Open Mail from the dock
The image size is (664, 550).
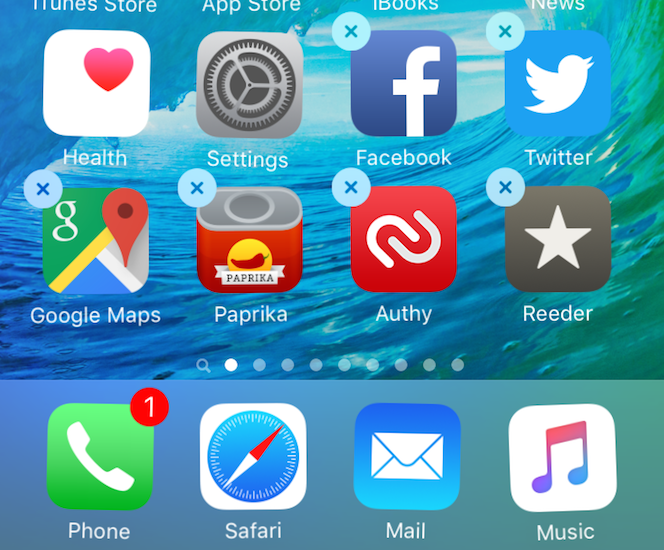406,456
